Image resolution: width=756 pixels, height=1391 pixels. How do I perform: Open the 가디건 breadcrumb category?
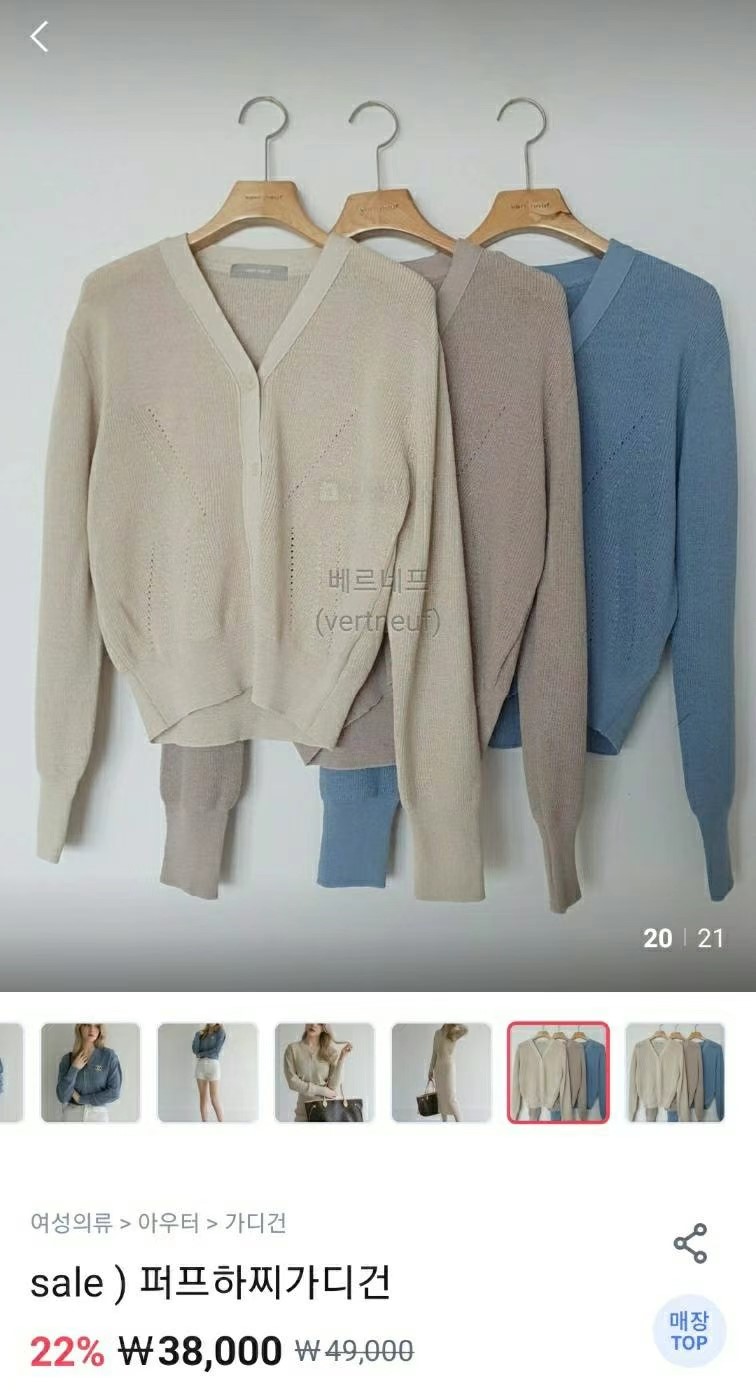[256, 1222]
